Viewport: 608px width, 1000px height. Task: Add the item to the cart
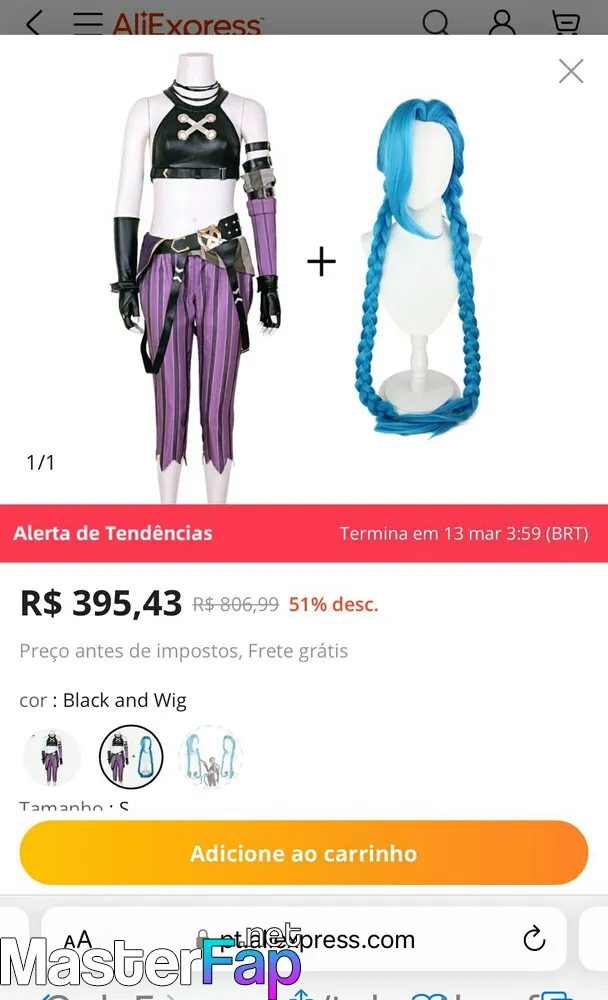[304, 853]
